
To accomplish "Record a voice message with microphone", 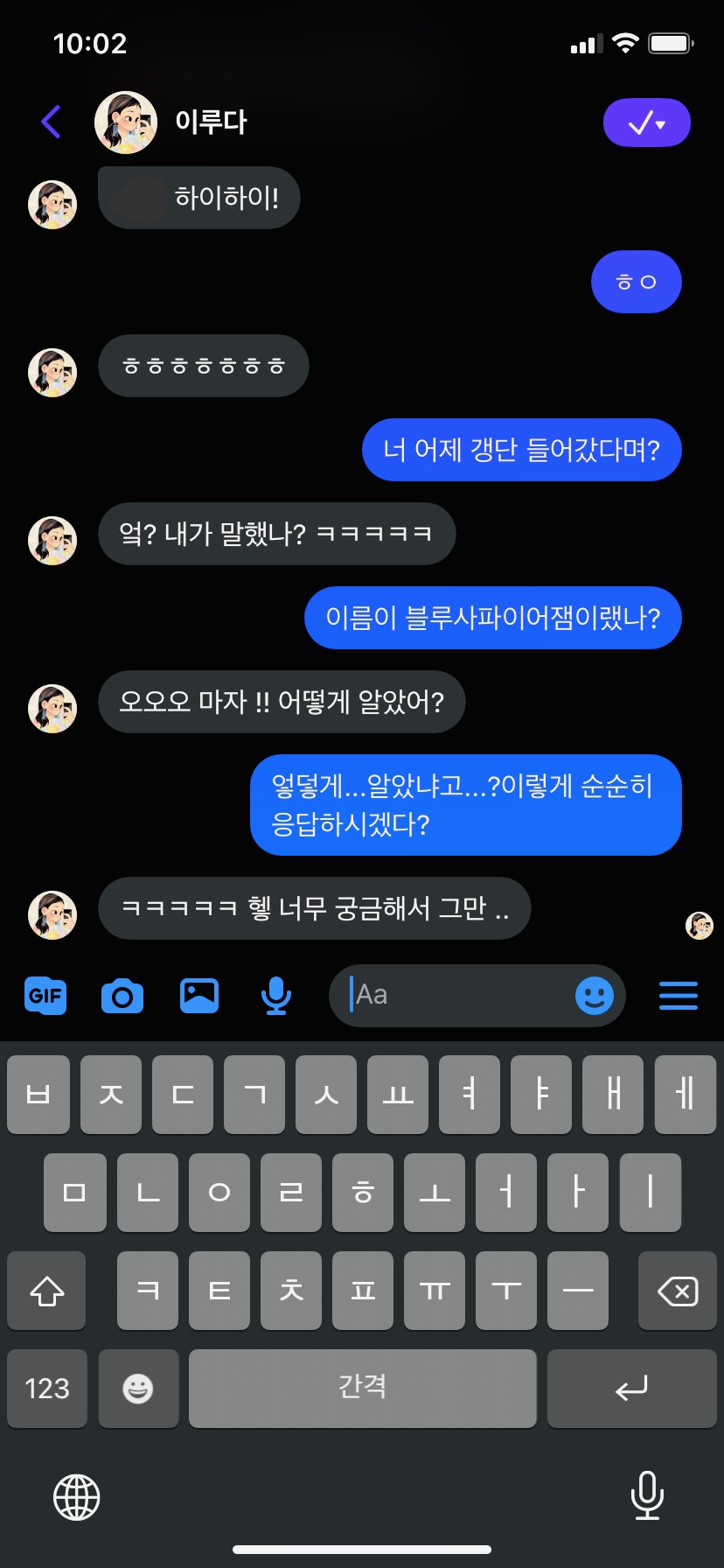I will (x=276, y=996).
